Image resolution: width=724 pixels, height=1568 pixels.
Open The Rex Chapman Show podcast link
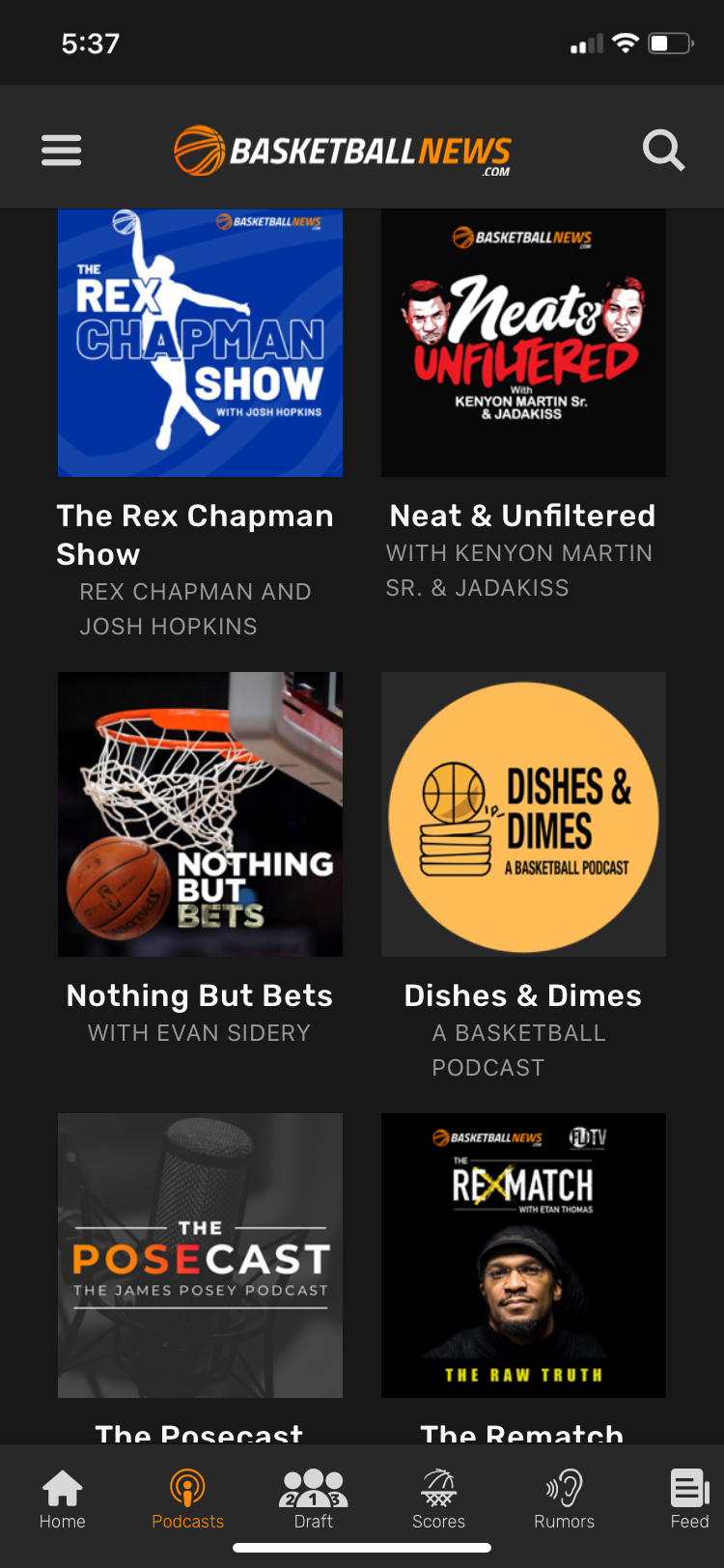tap(195, 534)
